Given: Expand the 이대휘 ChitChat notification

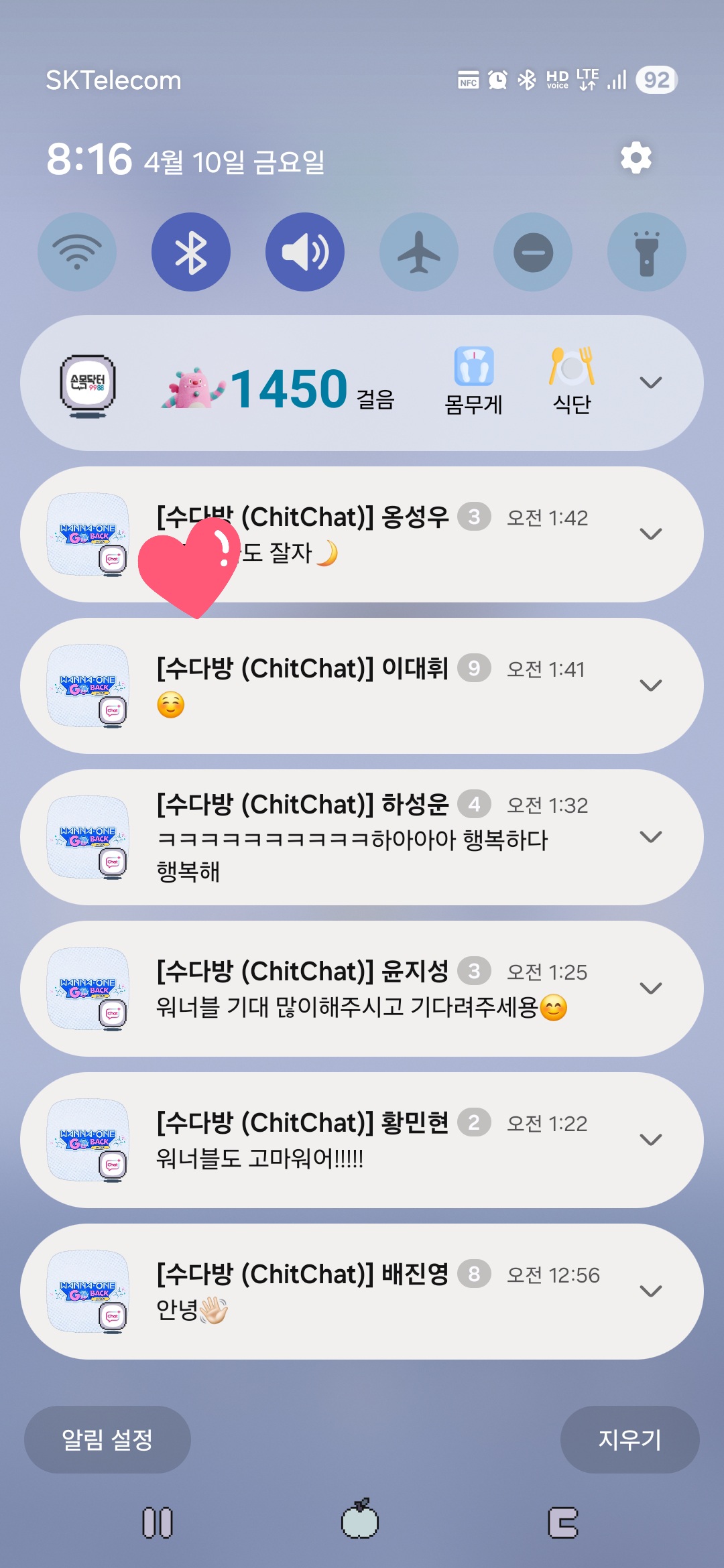Looking at the screenshot, I should point(651,685).
